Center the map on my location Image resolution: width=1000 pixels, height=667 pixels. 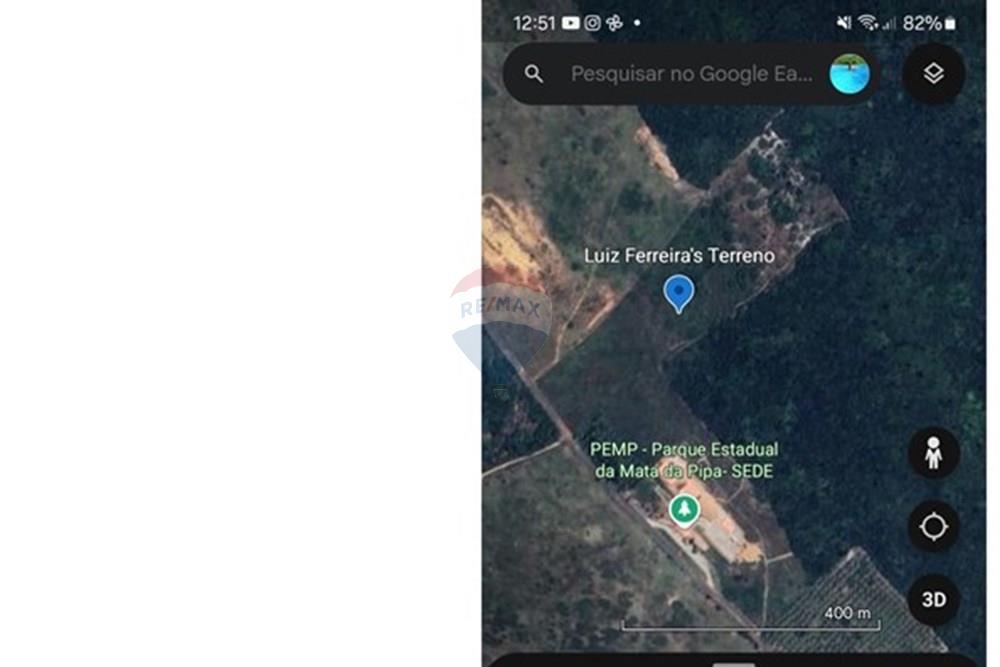(x=933, y=527)
